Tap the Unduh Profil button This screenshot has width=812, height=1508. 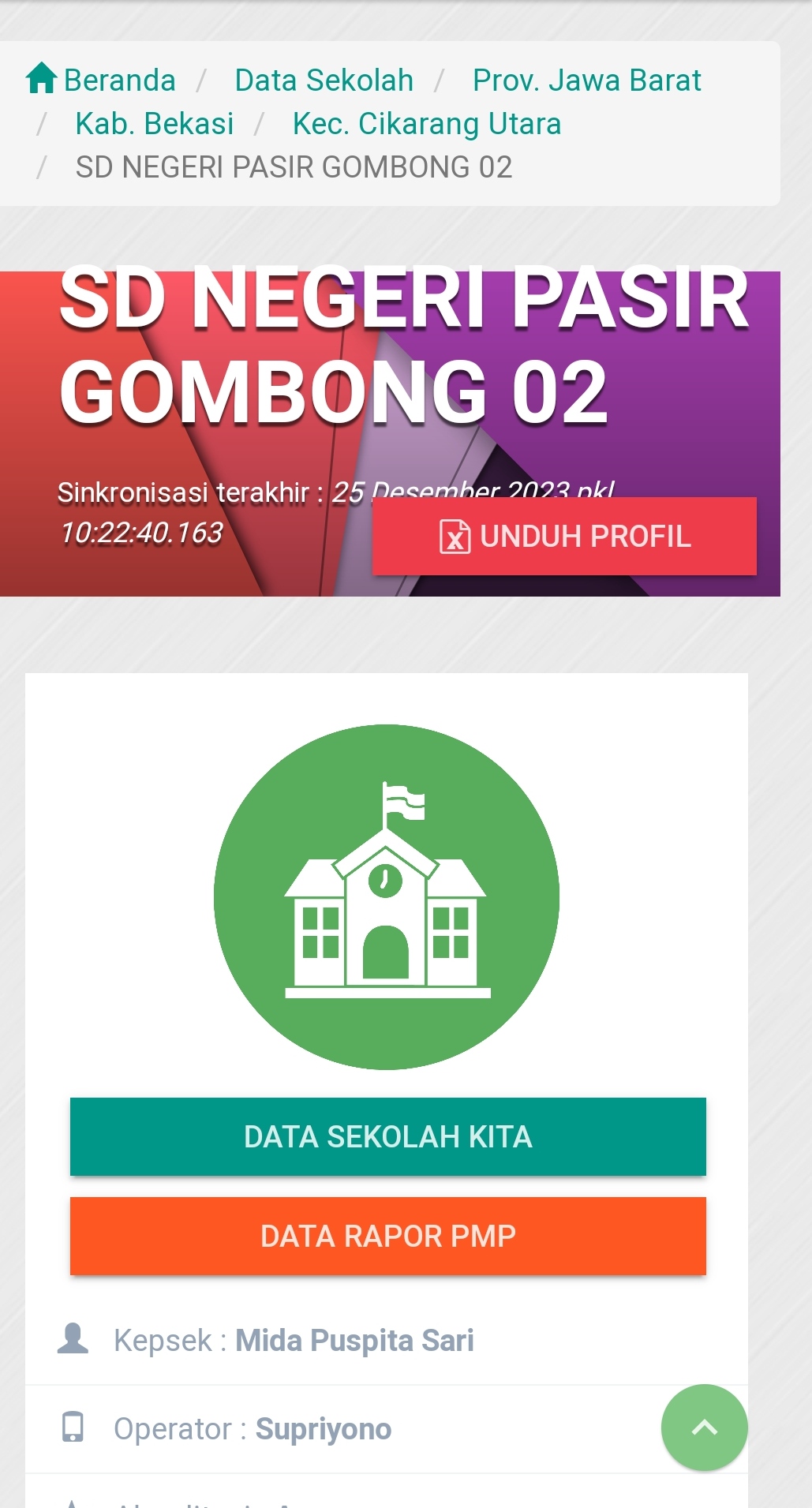pos(564,536)
